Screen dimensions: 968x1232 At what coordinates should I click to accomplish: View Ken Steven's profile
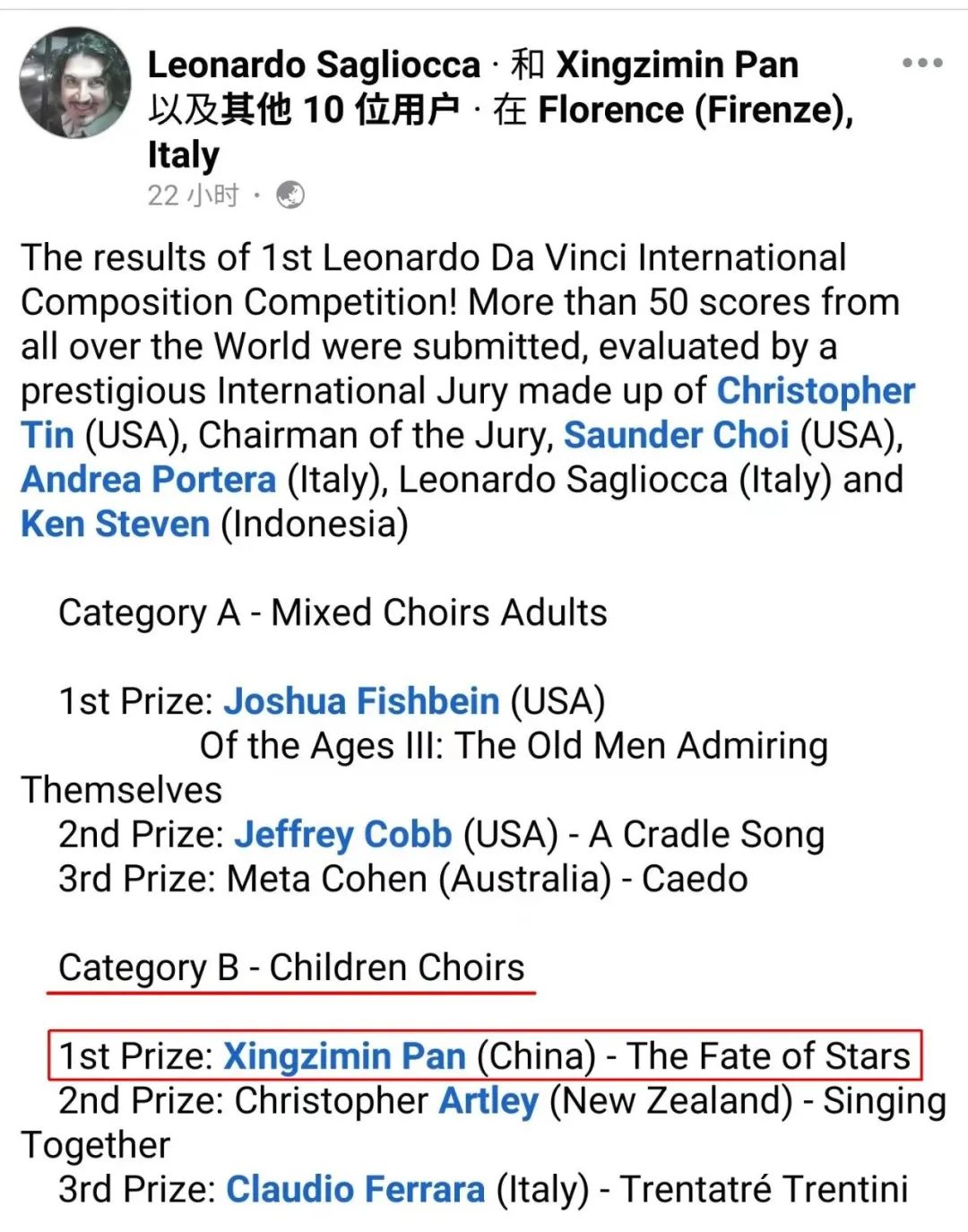coord(116,524)
